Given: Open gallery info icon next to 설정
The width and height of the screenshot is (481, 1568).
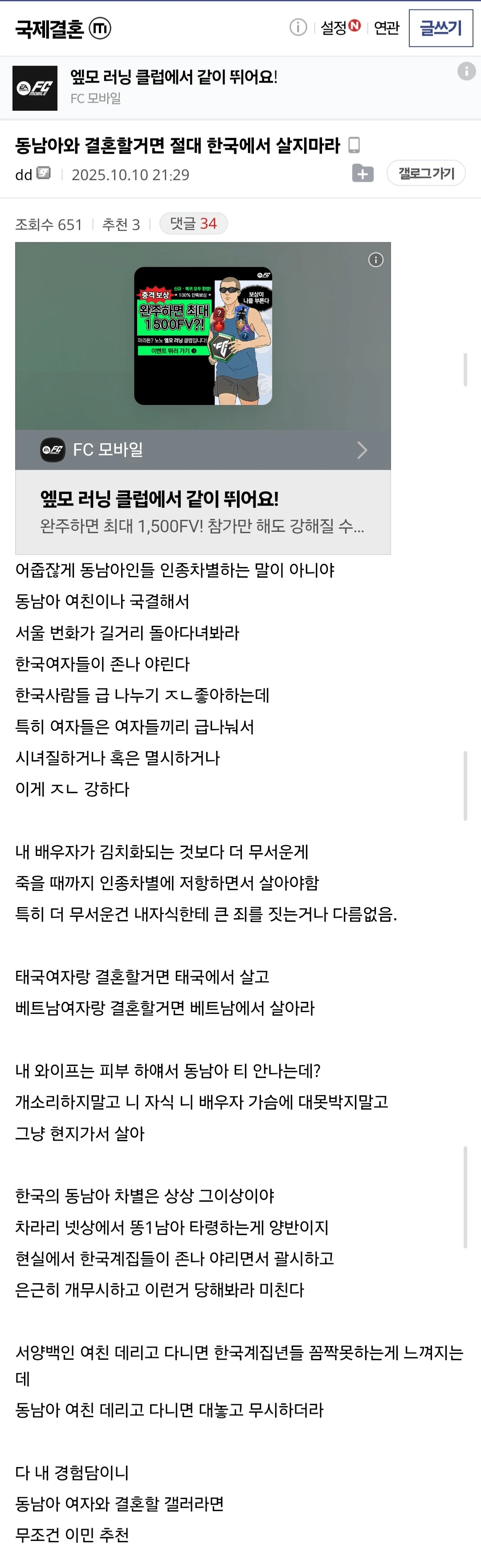Looking at the screenshot, I should click(x=298, y=28).
